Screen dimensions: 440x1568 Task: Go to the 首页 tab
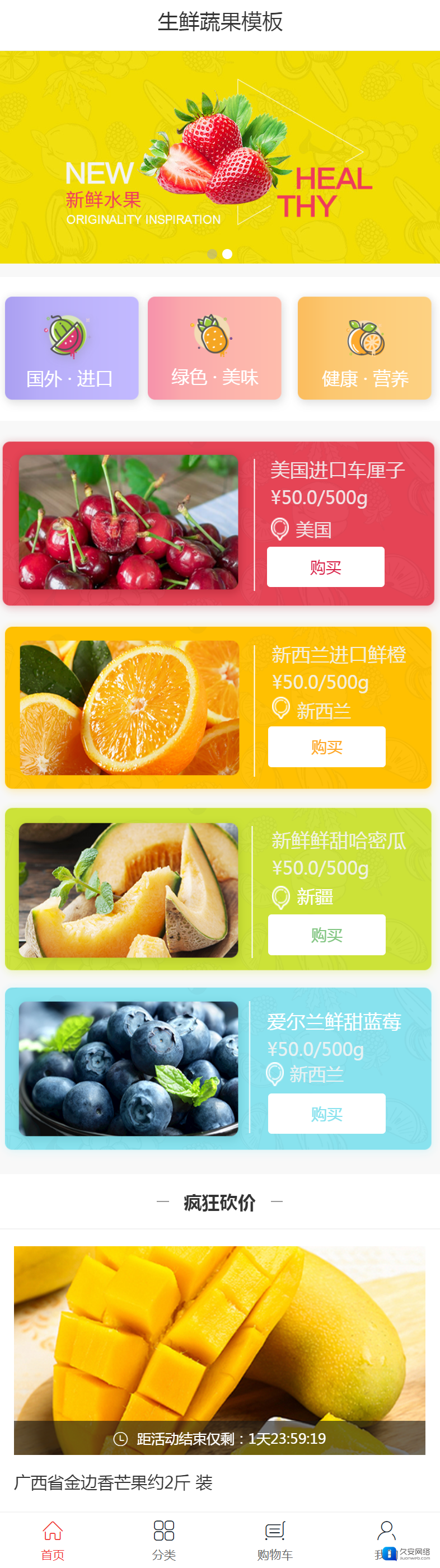click(53, 1540)
